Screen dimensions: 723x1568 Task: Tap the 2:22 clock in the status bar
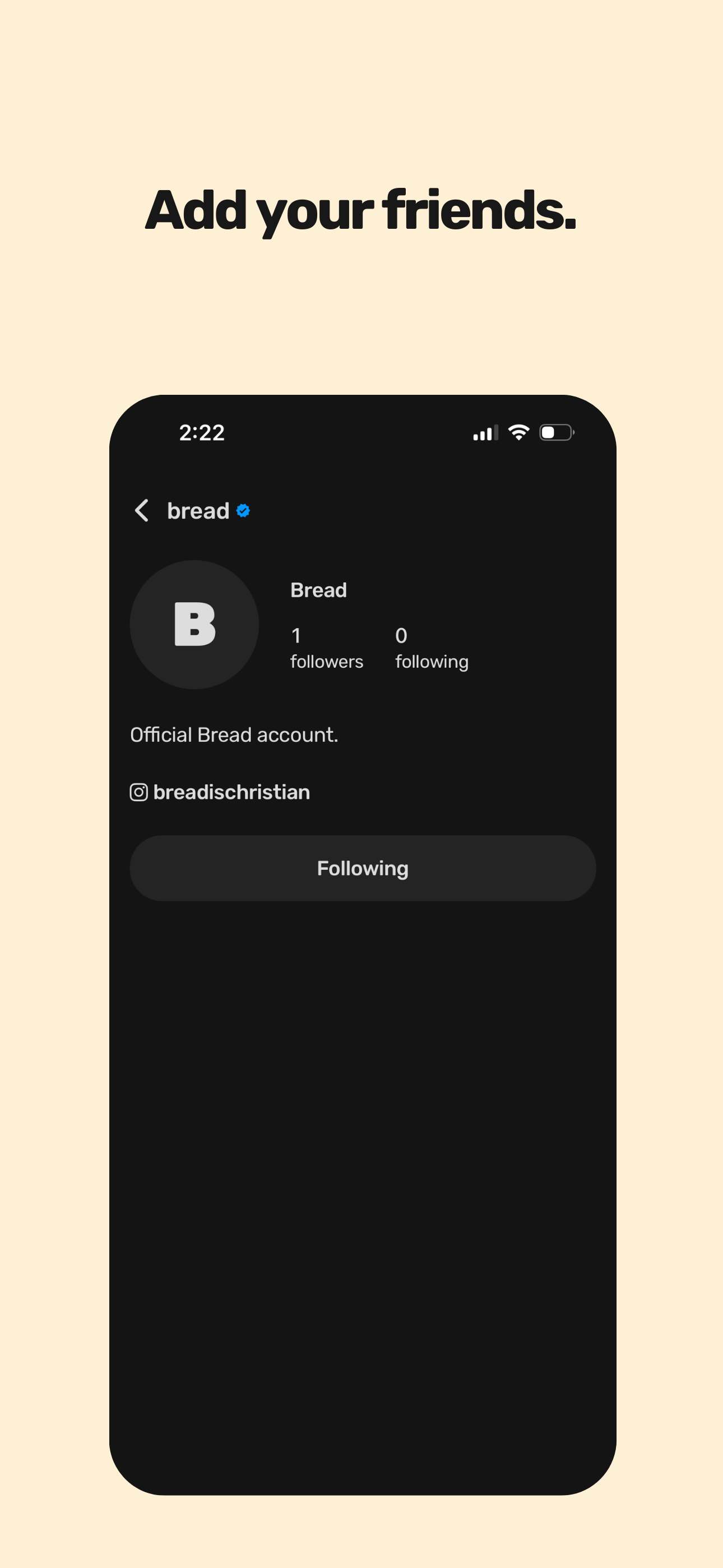click(202, 432)
